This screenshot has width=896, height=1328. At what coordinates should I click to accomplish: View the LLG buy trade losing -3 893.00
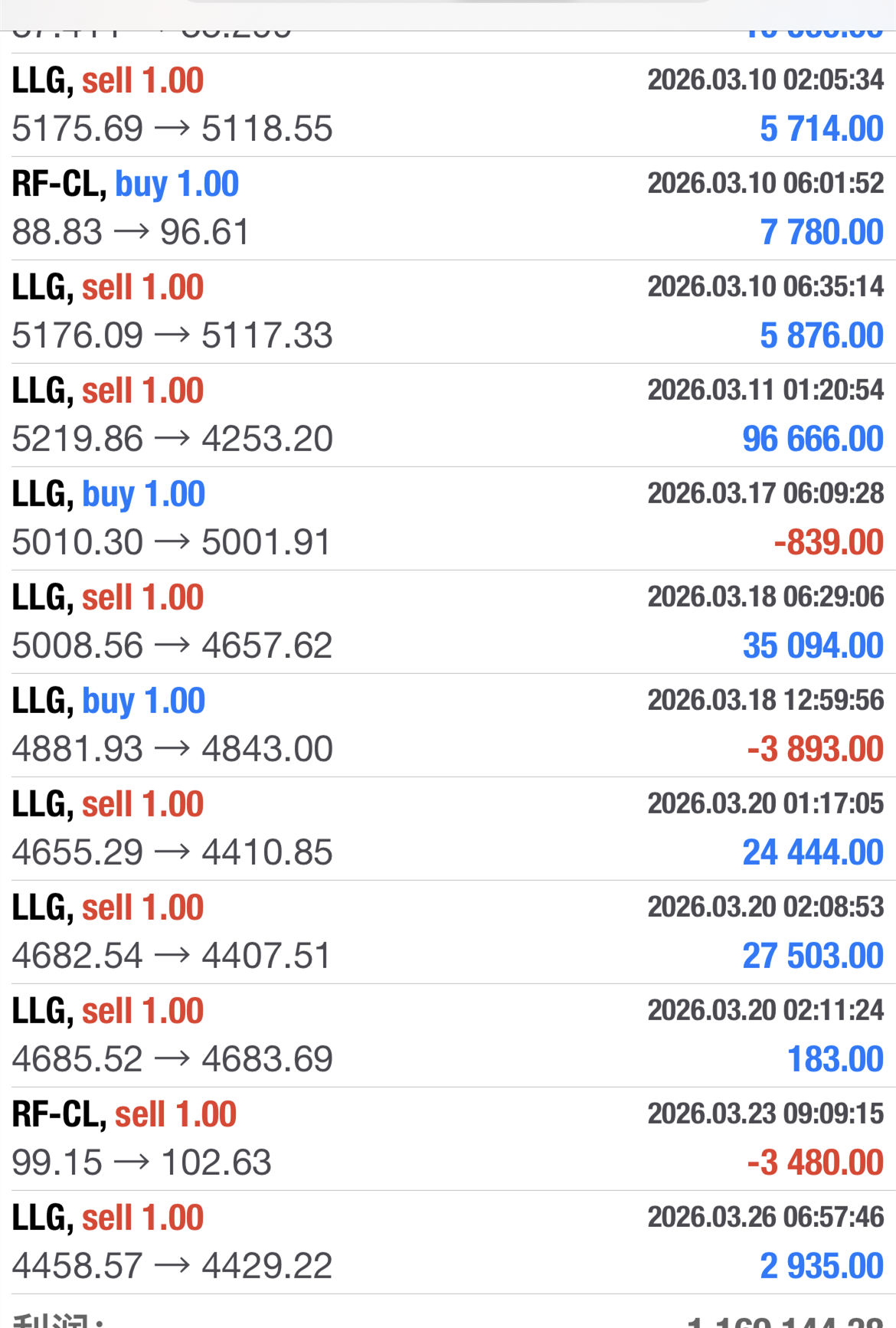pos(448,725)
